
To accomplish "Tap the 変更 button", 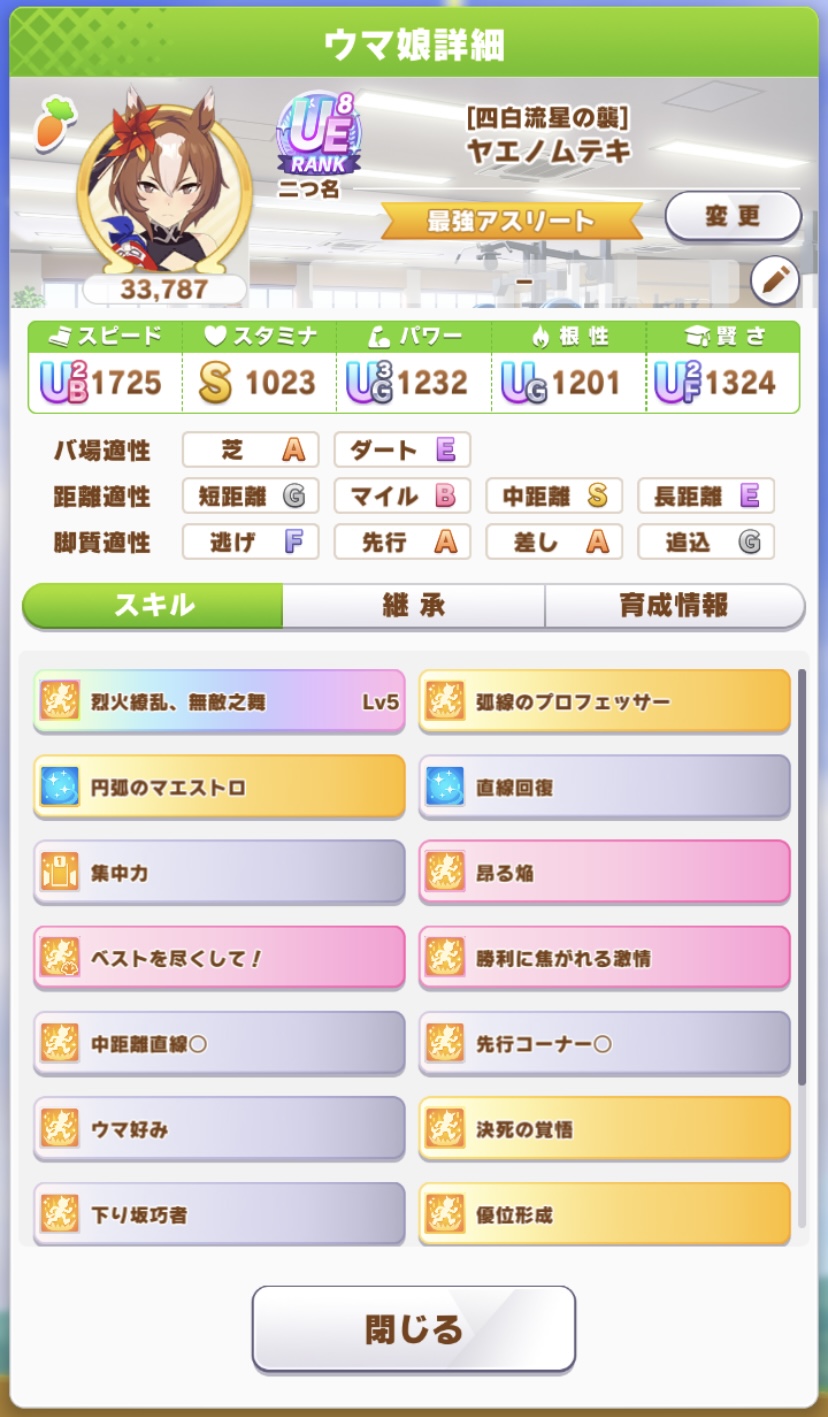I will point(733,216).
